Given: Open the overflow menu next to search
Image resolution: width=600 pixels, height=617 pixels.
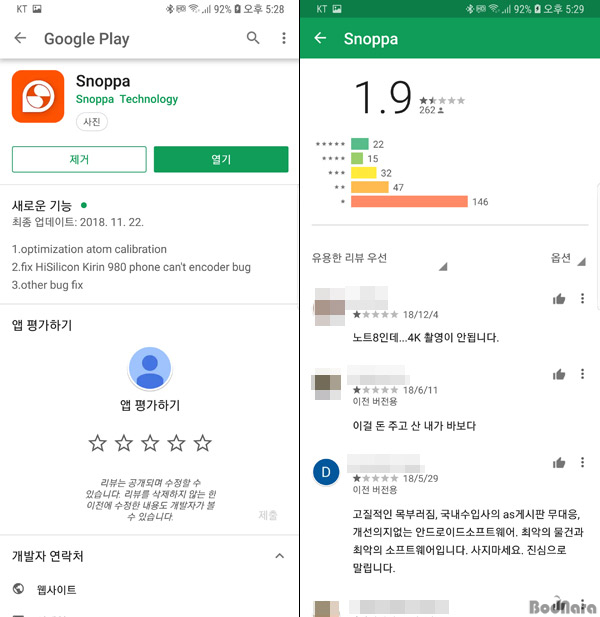Looking at the screenshot, I should 284,39.
